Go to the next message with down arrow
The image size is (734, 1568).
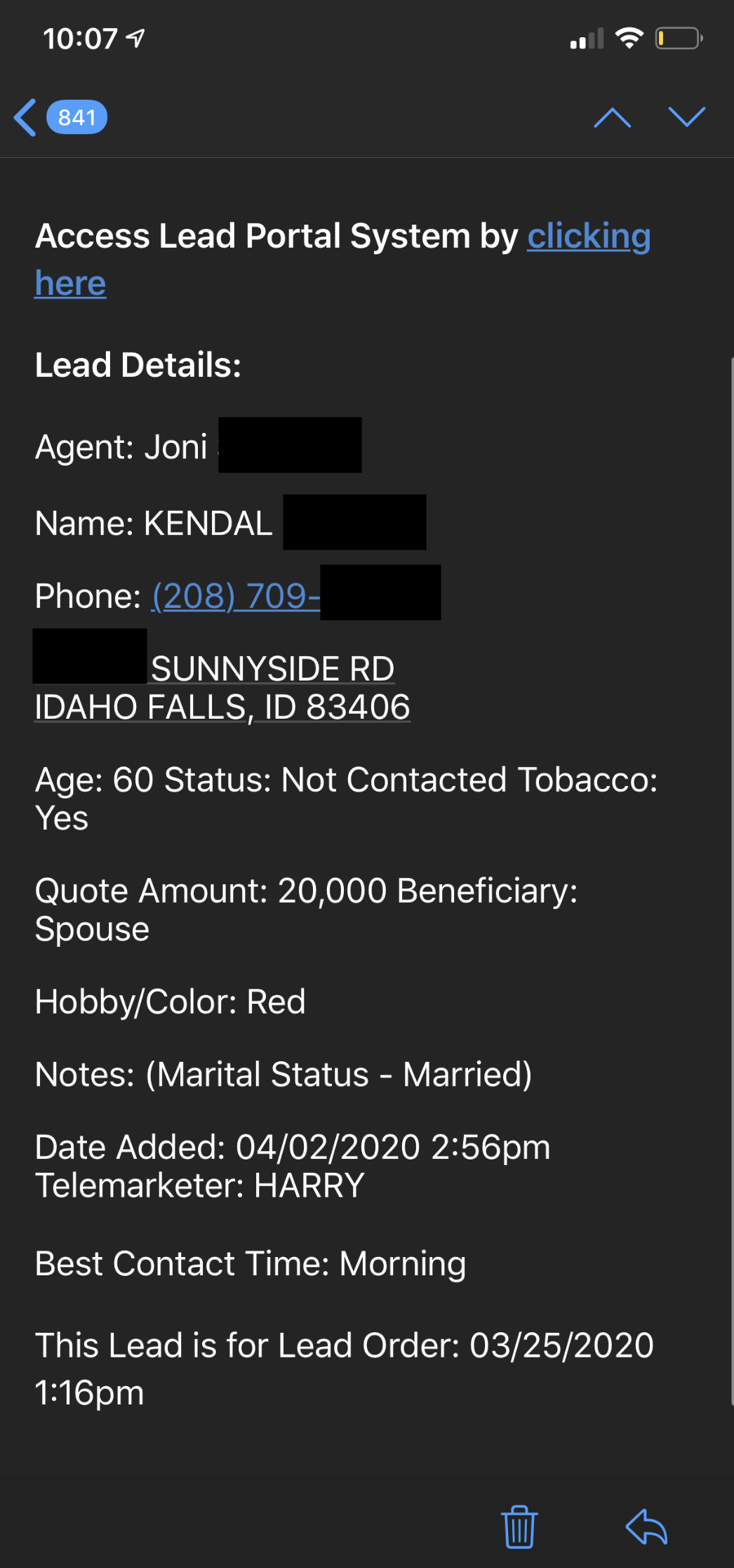coord(686,117)
